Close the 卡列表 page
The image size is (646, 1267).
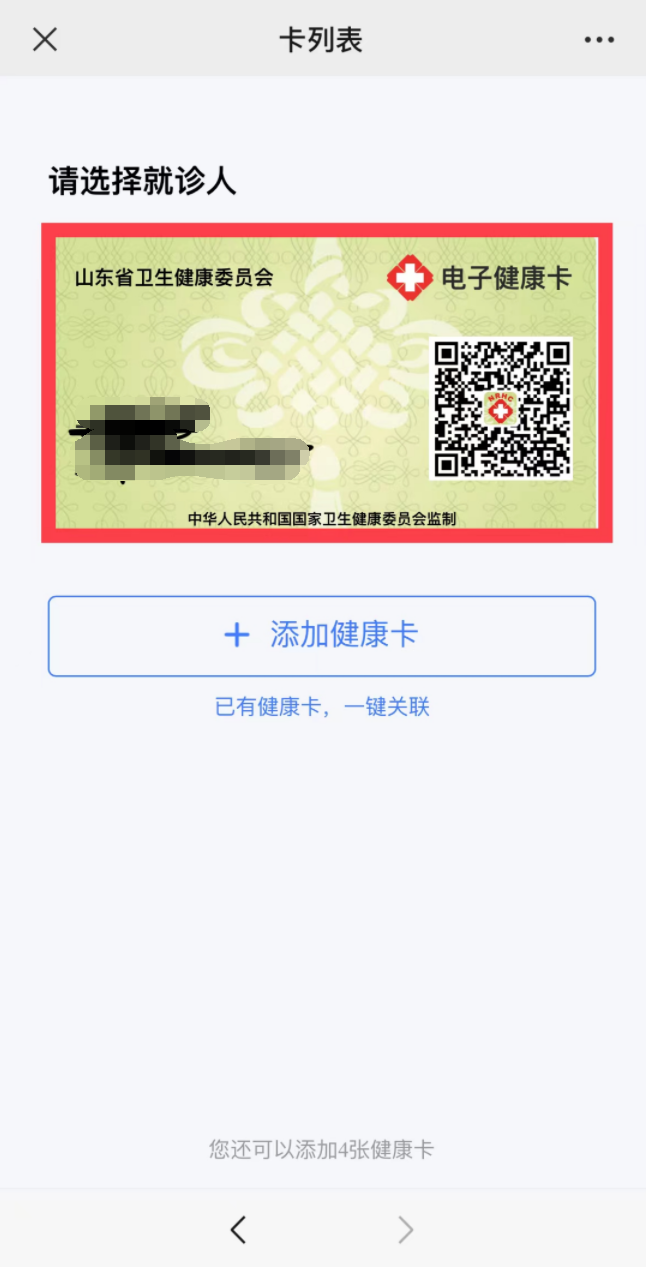45,40
